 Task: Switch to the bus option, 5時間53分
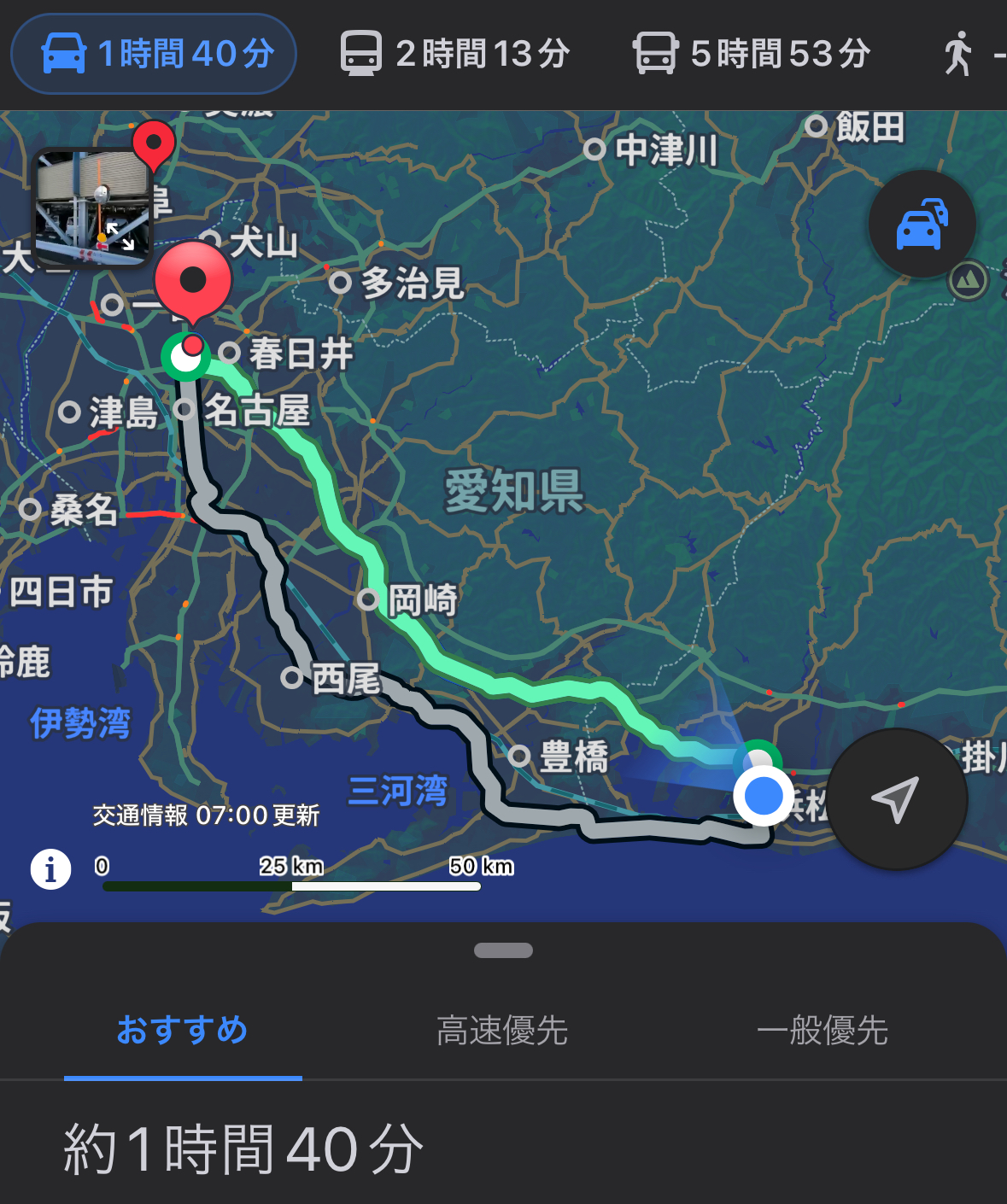pos(752,54)
